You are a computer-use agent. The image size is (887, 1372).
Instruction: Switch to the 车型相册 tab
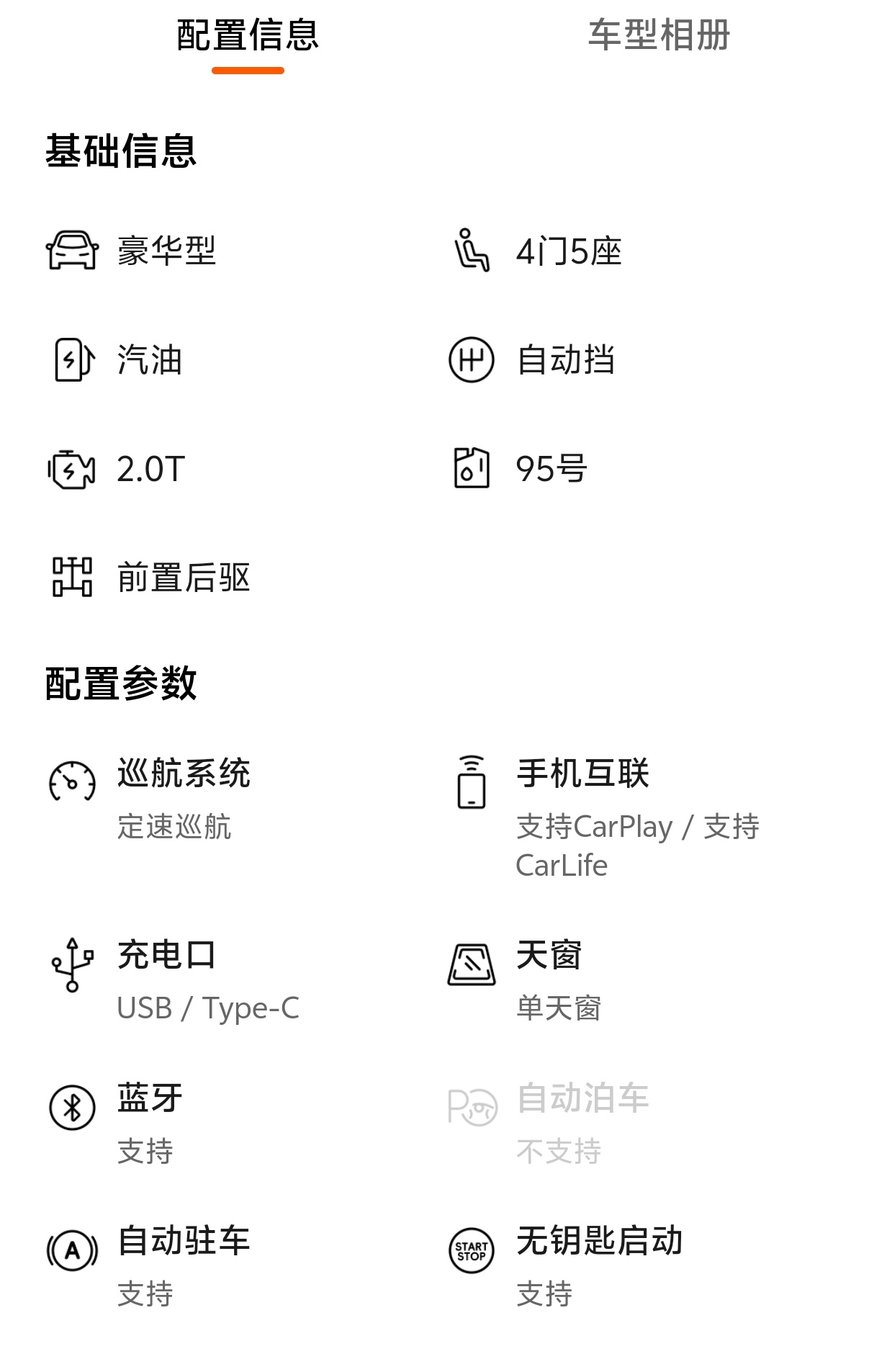659,35
